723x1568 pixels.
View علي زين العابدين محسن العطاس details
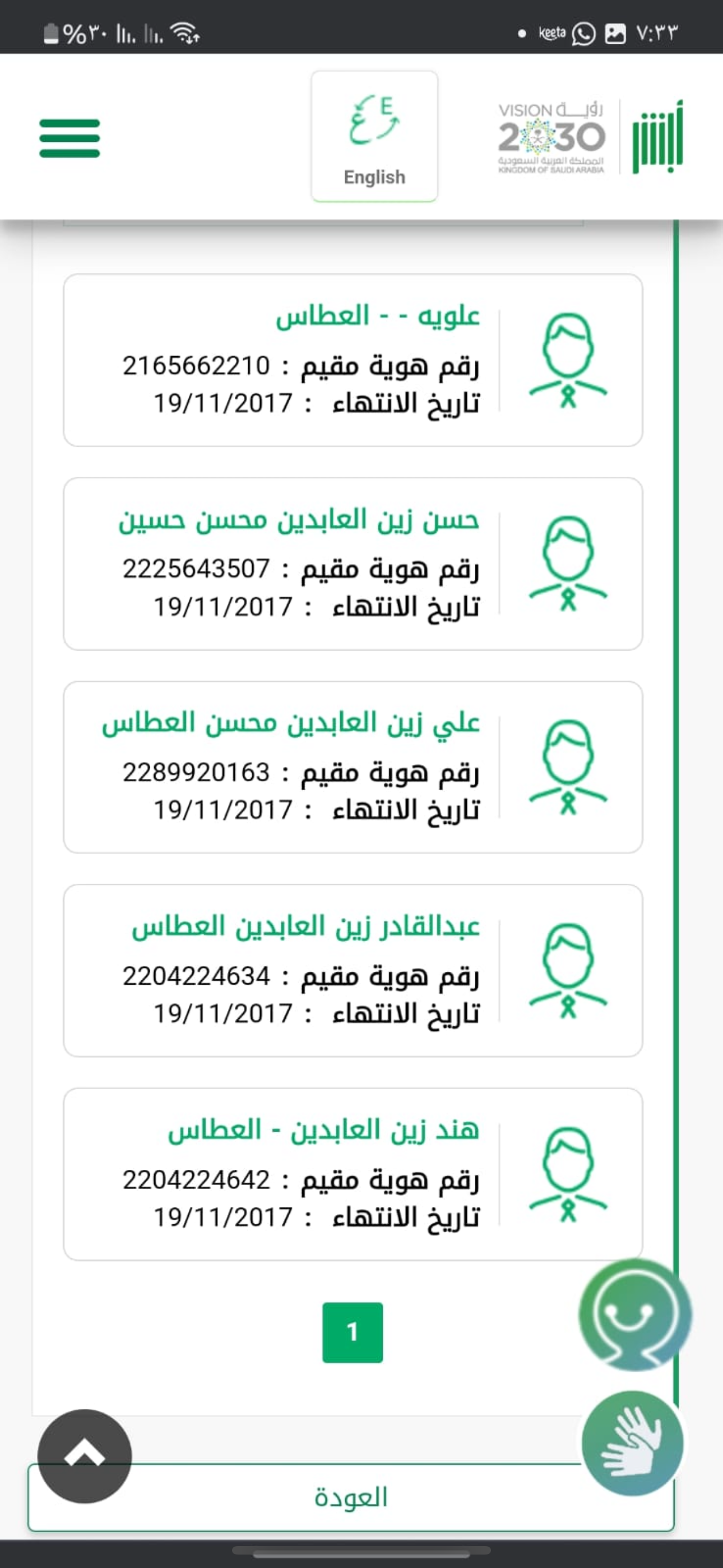(353, 767)
